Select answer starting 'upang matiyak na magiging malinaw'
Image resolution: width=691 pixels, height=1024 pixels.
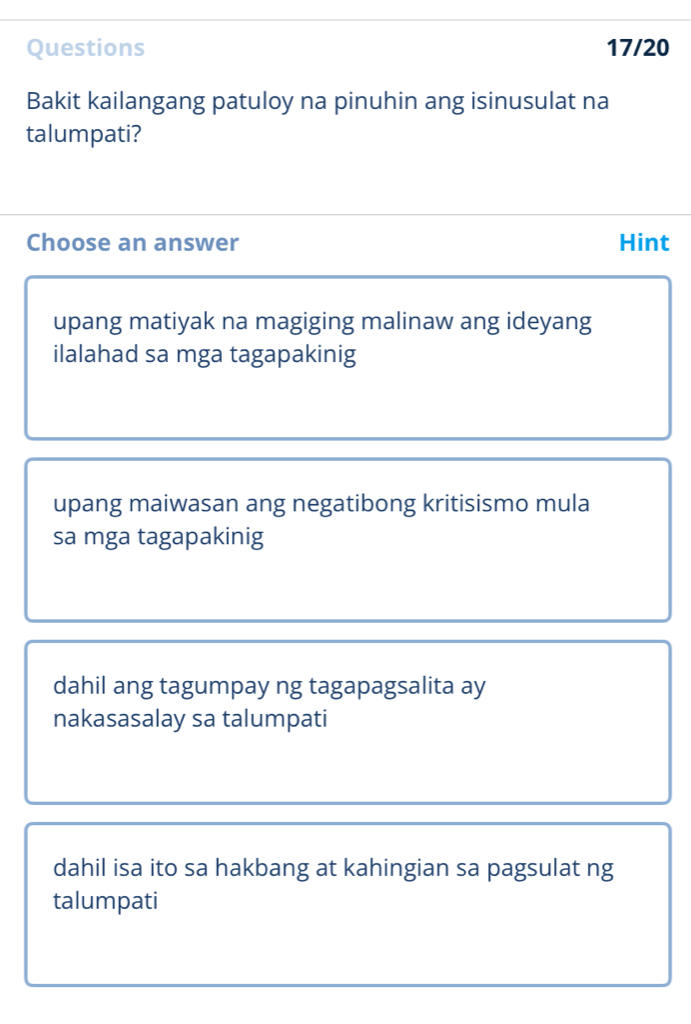347,358
